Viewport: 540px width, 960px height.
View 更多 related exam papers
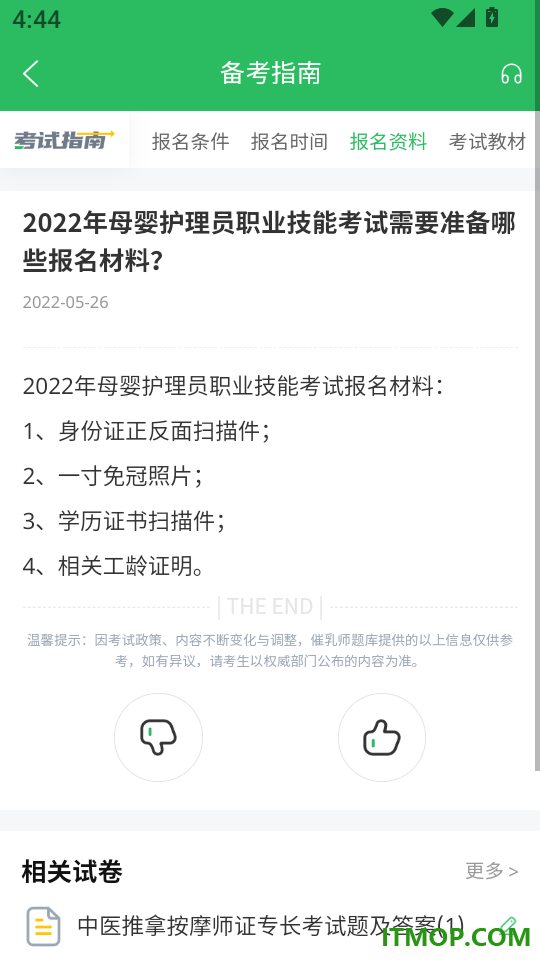[492, 870]
